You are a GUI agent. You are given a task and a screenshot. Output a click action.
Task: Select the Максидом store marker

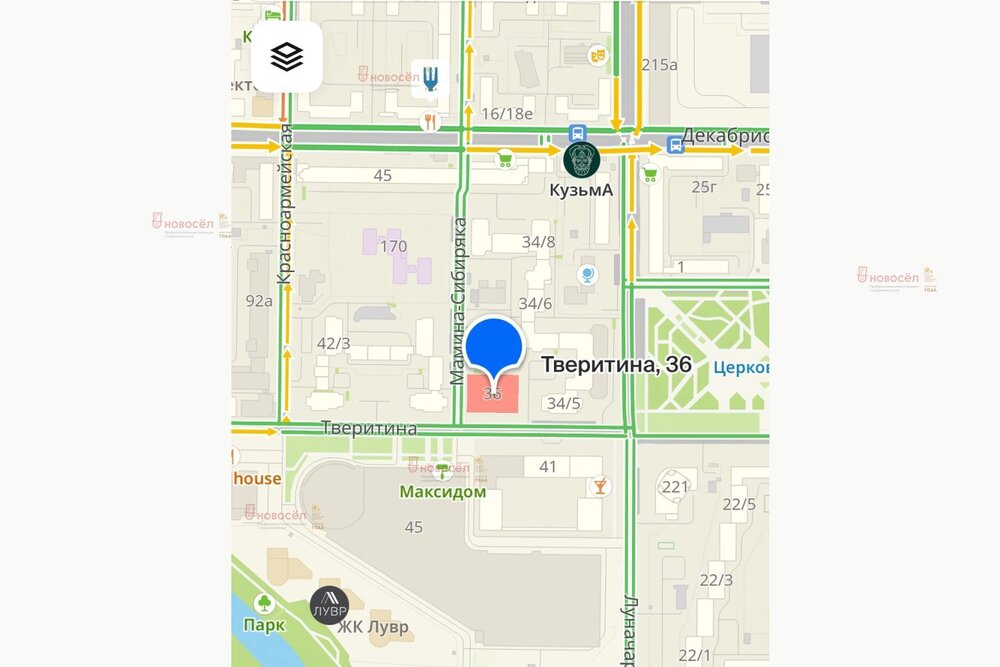(442, 470)
